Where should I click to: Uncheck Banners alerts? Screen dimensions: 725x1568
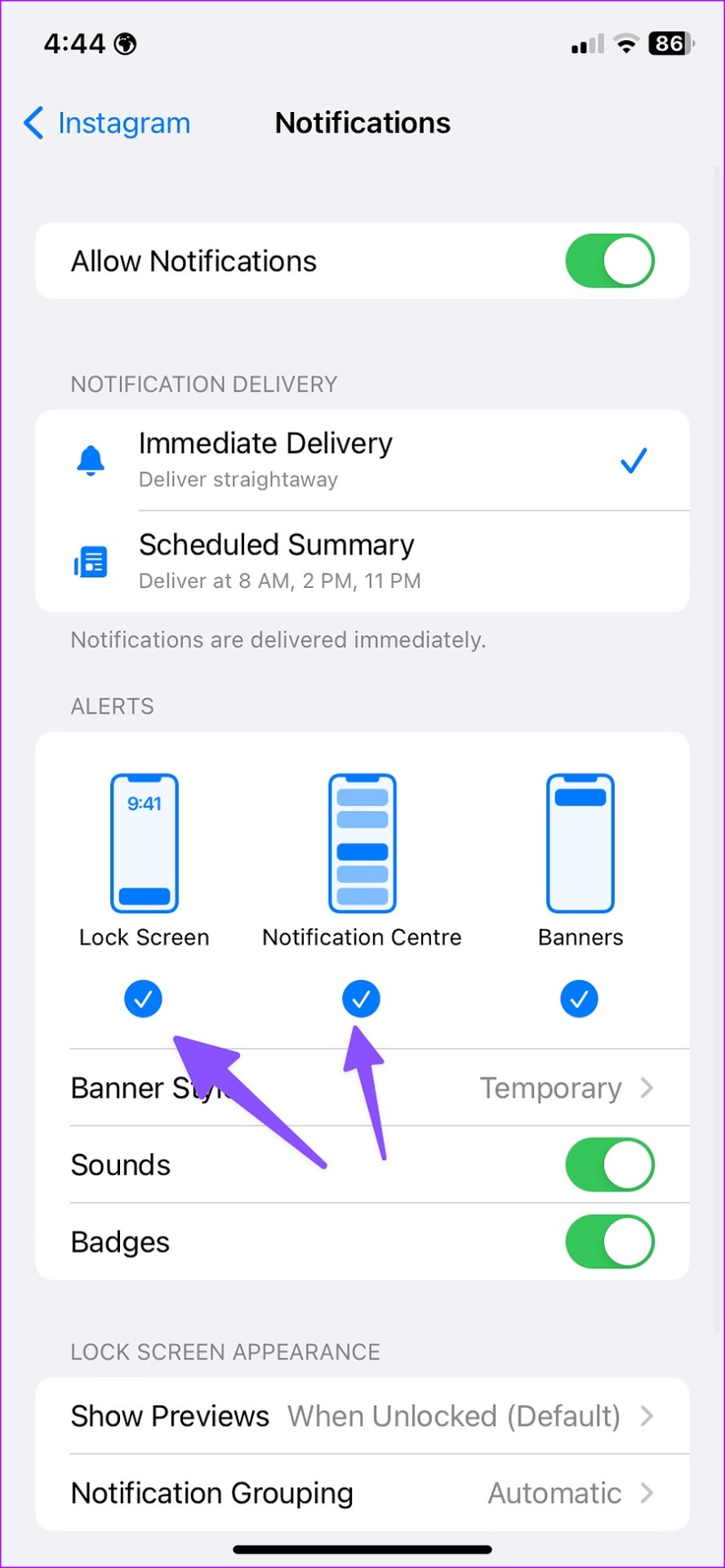pyautogui.click(x=580, y=999)
